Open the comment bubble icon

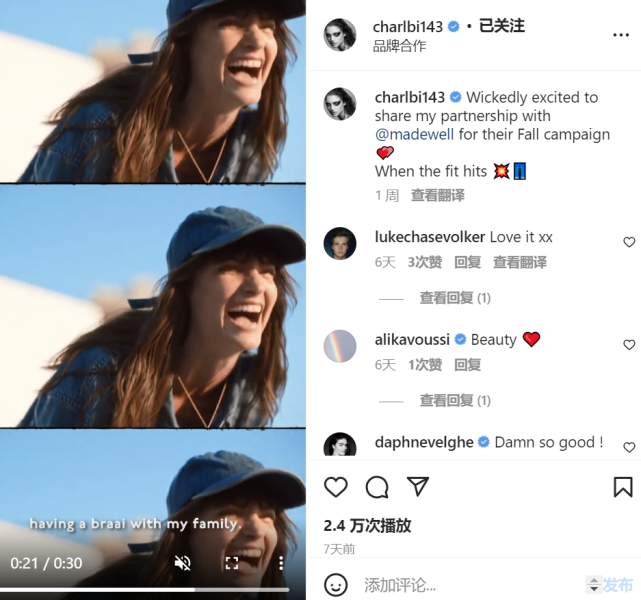pyautogui.click(x=377, y=487)
